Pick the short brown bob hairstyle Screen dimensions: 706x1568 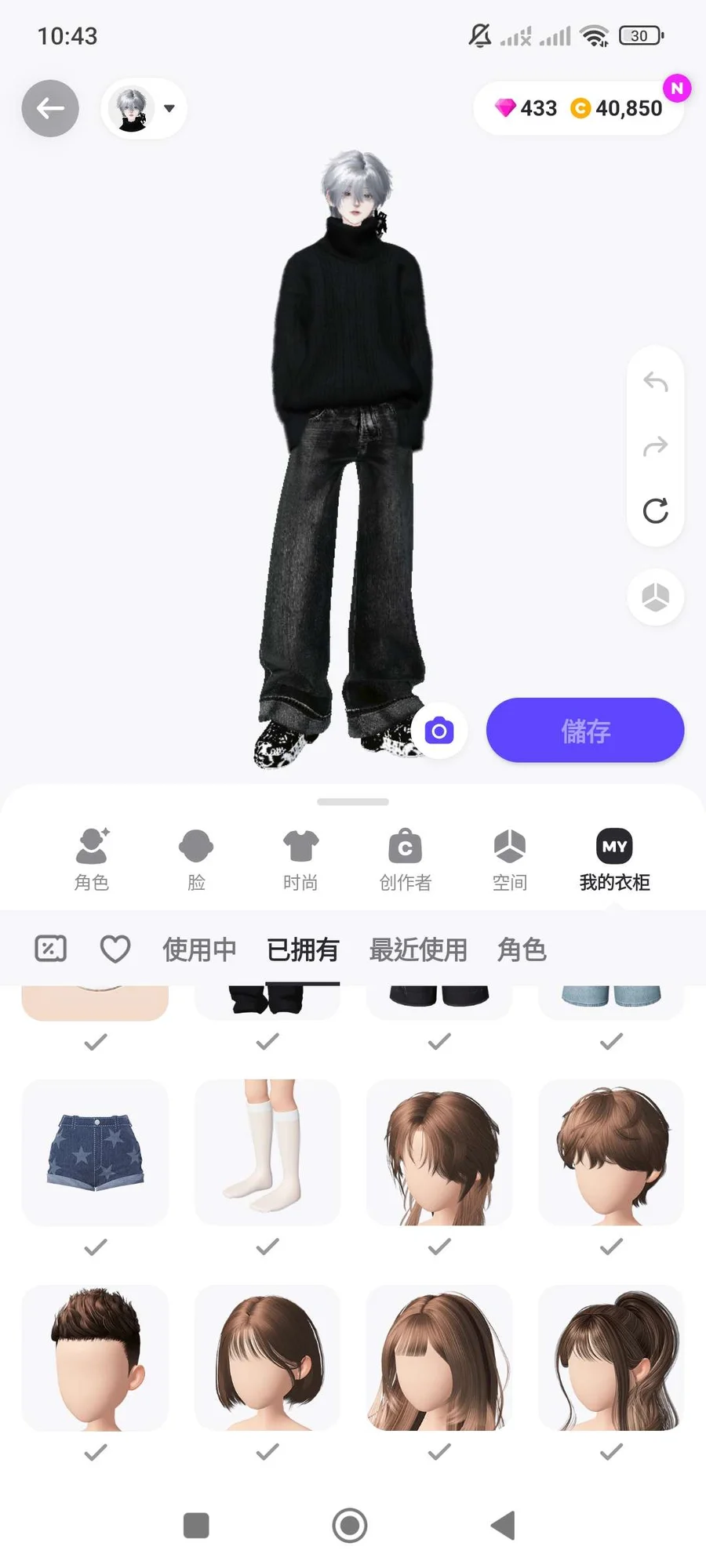pyautogui.click(x=267, y=1358)
